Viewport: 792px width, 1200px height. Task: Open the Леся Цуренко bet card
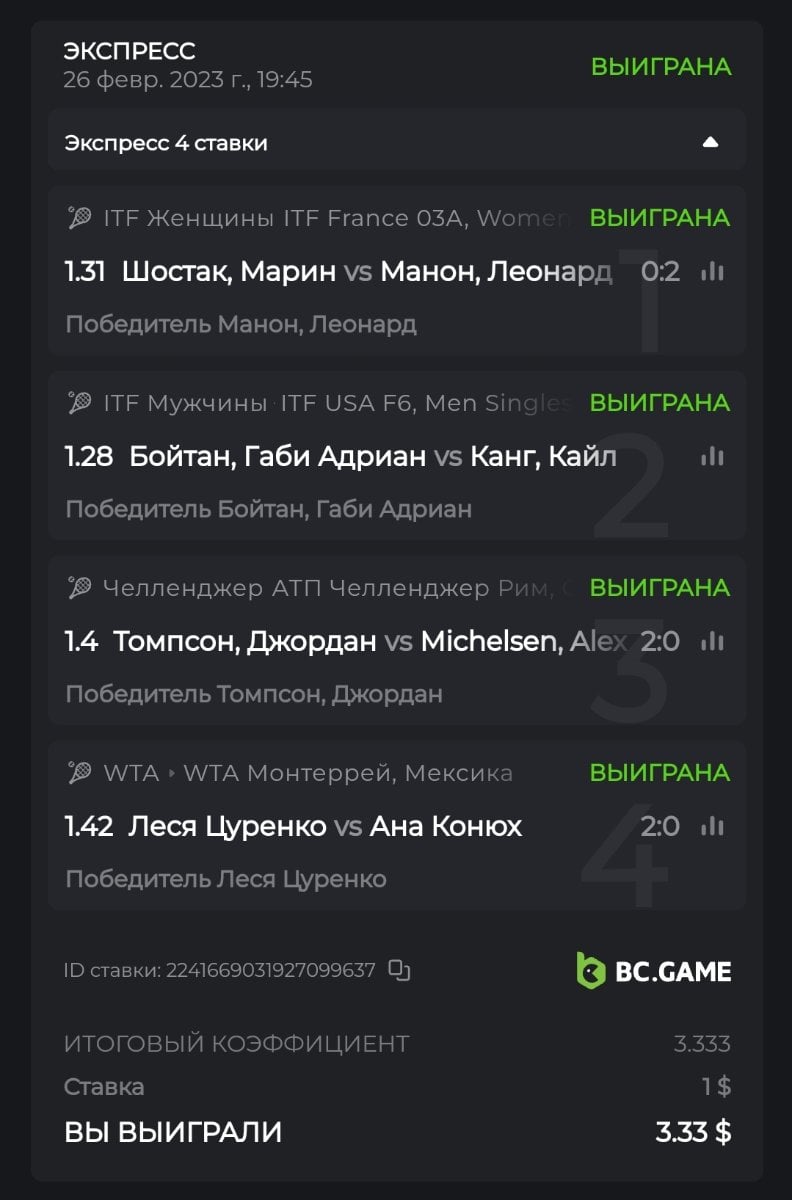pos(340,827)
